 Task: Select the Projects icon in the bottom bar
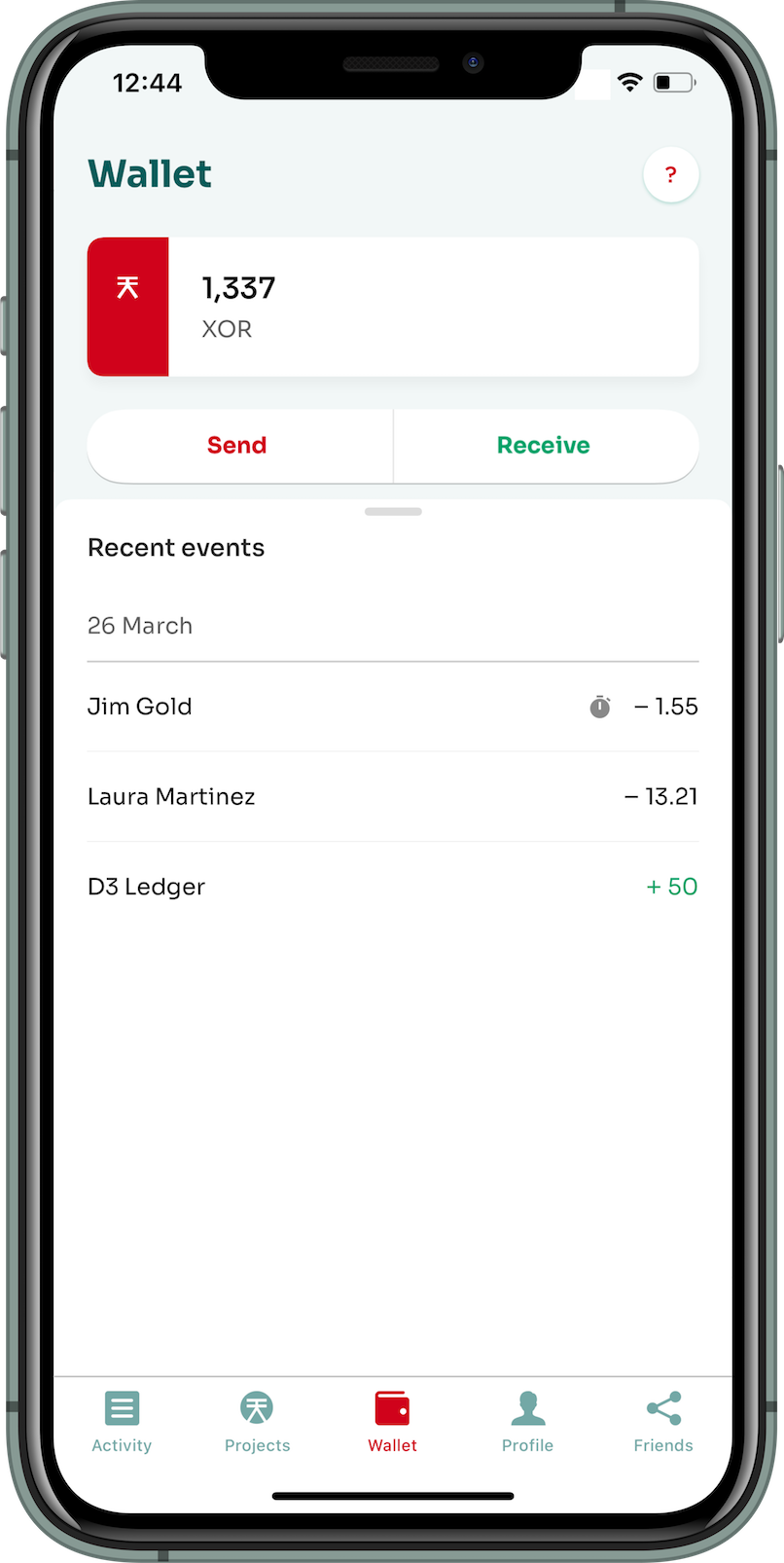[256, 1408]
